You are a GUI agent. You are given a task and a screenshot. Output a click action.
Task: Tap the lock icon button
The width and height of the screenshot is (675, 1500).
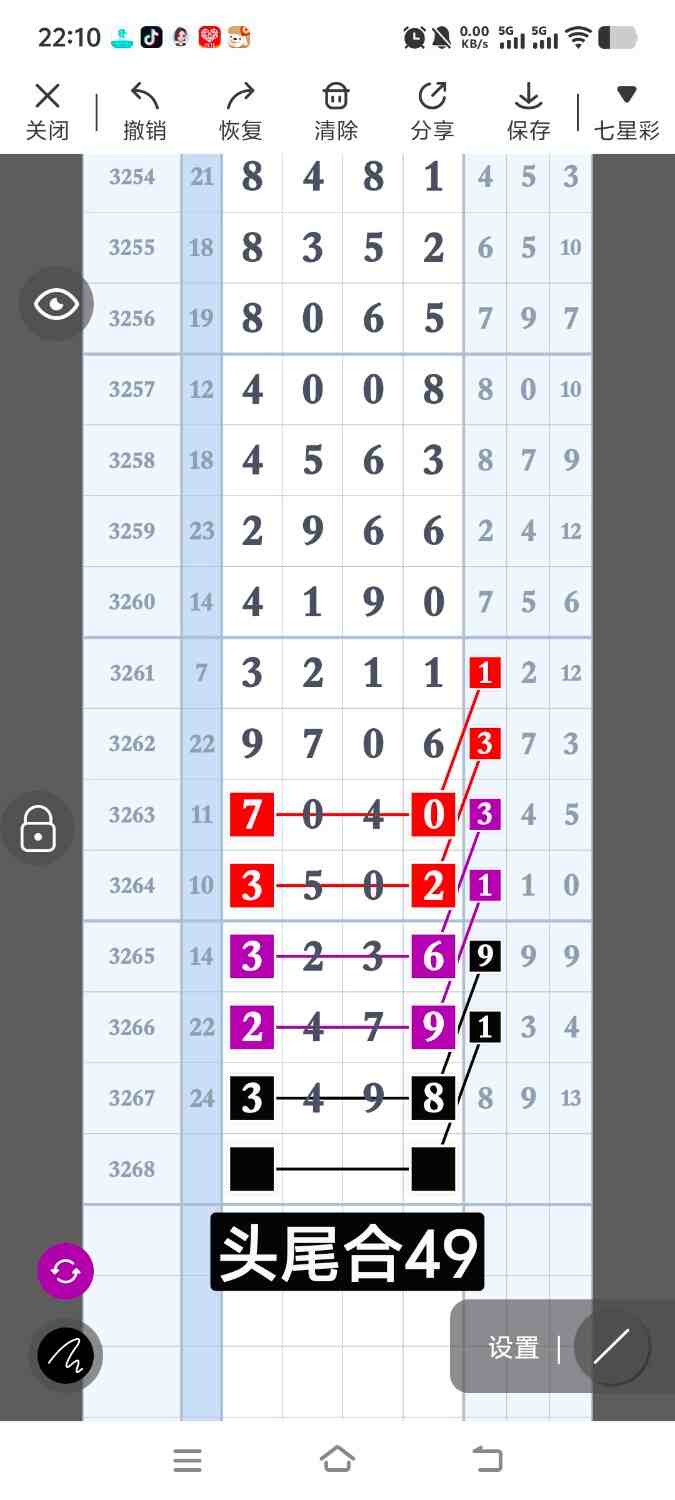coord(38,828)
